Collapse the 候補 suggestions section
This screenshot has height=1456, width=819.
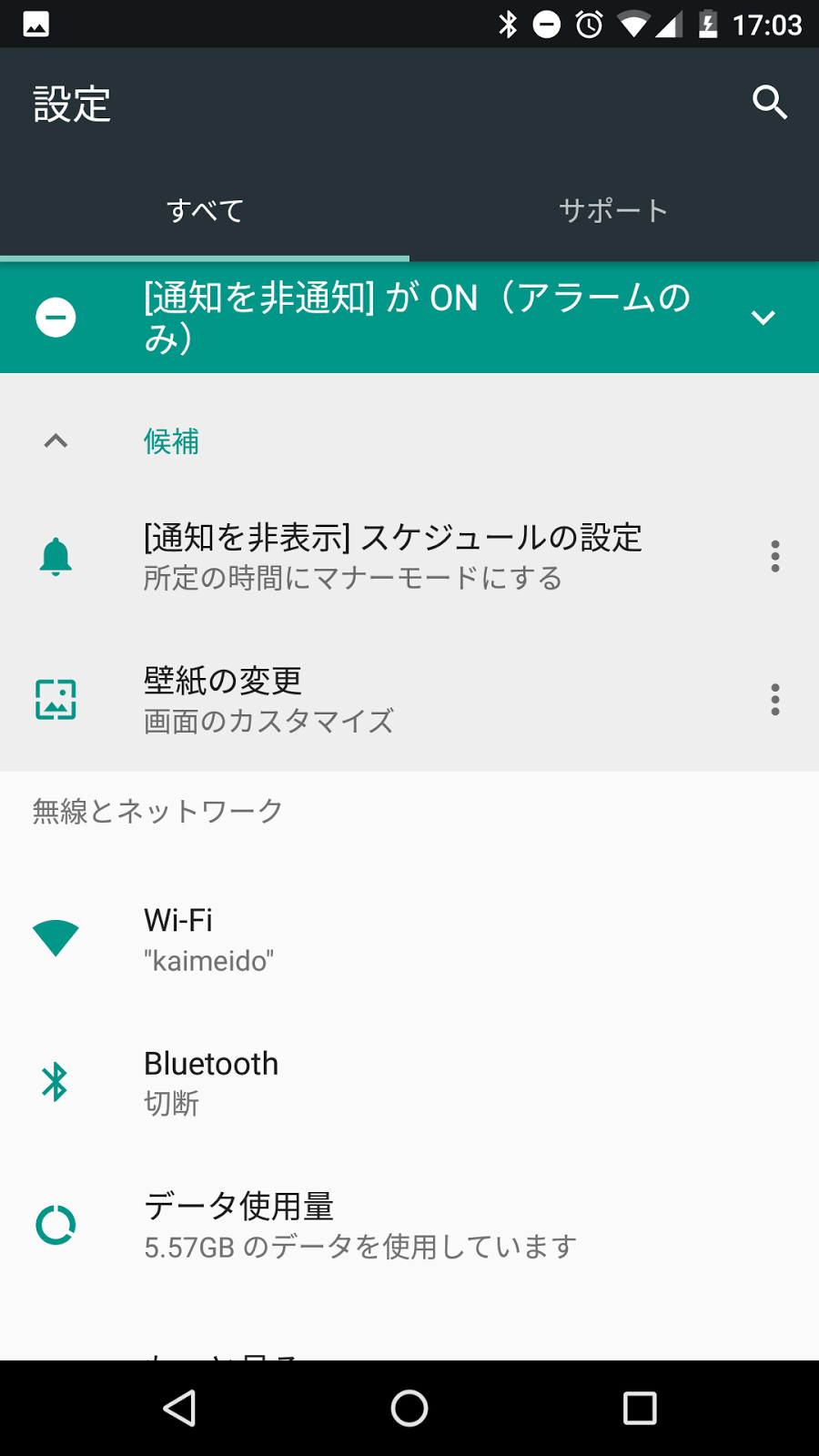[56, 441]
